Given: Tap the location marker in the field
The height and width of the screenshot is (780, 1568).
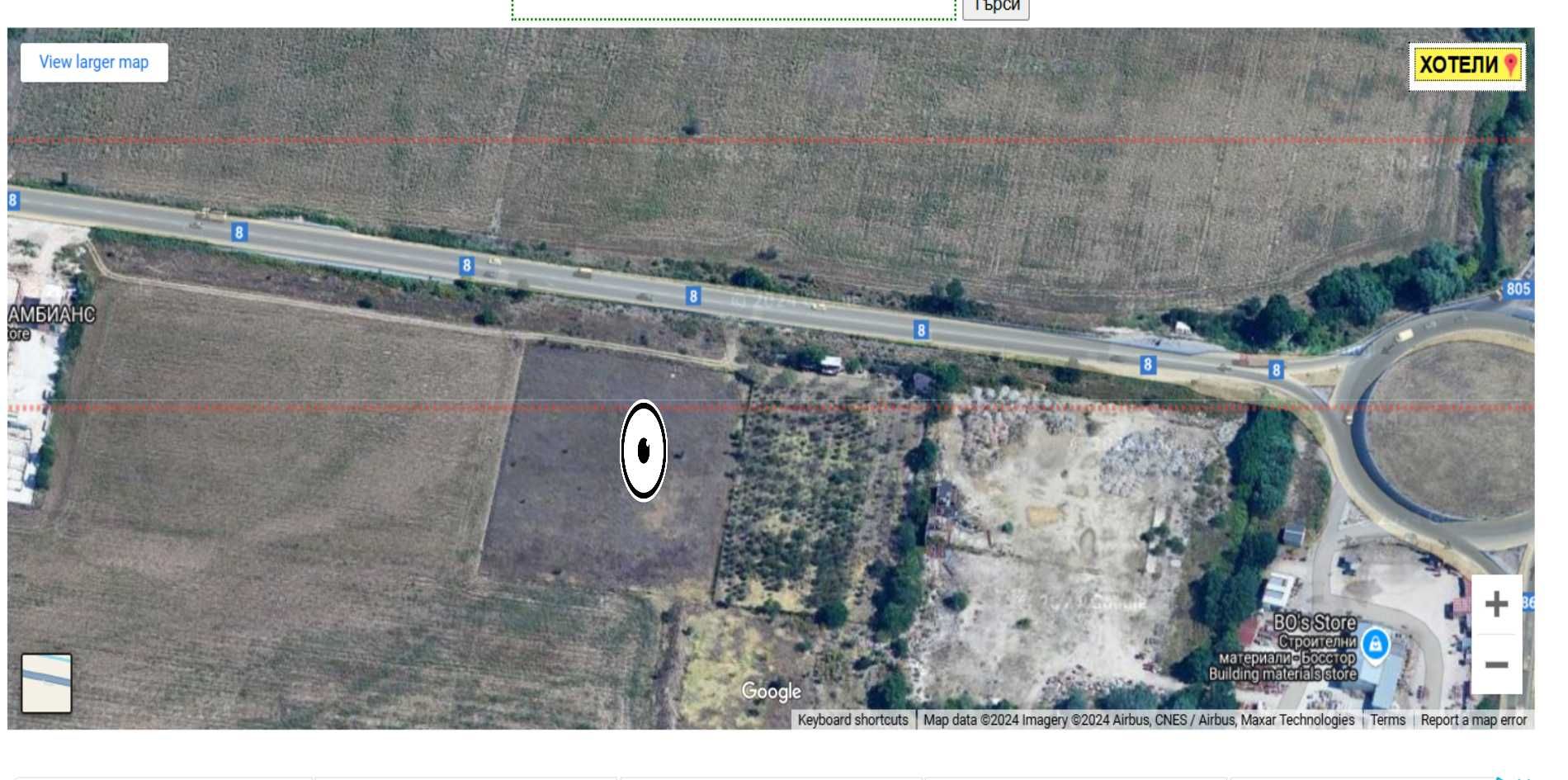Looking at the screenshot, I should coord(644,451).
